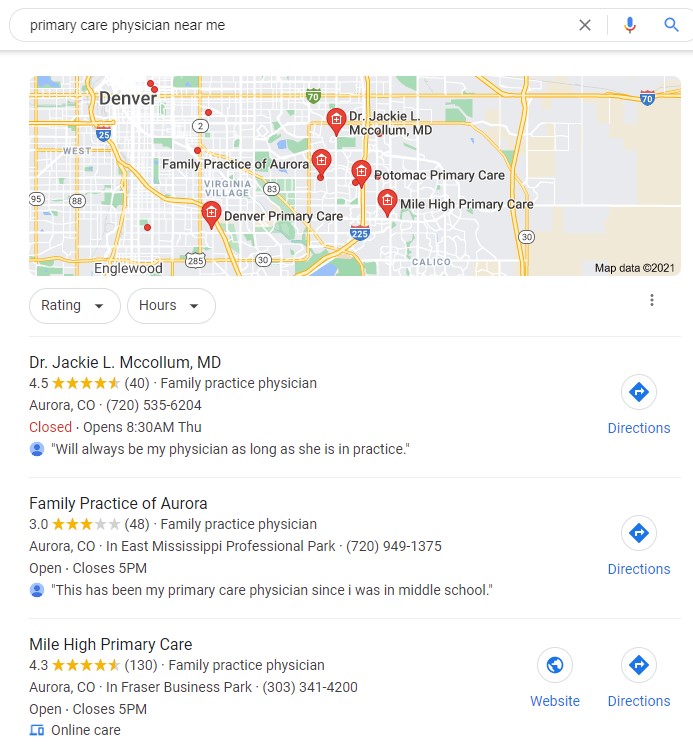Get directions to Dr. Jackie L. Mccollum

coord(638,392)
